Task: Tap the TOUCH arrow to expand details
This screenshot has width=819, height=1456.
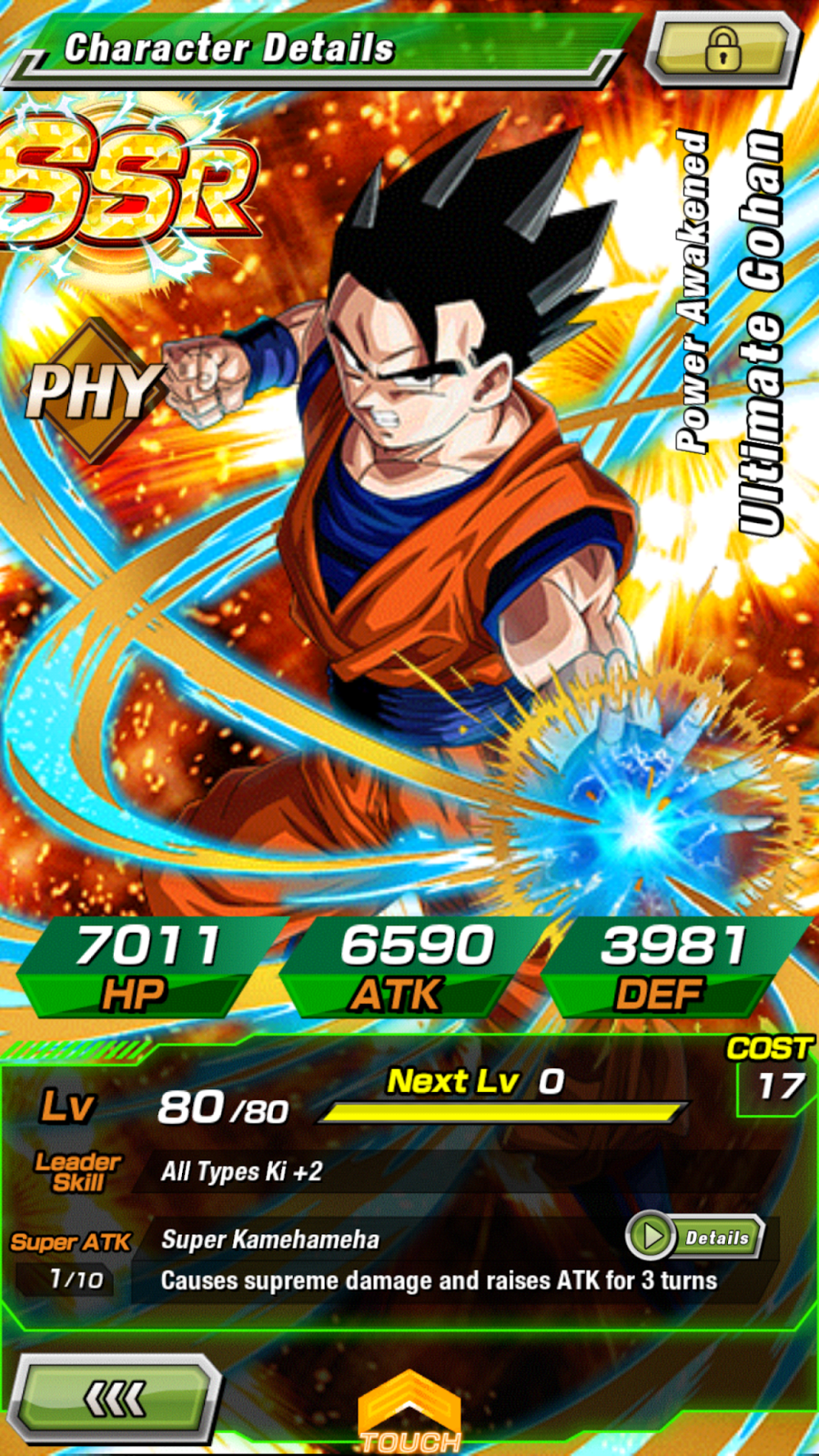Action: click(409, 1415)
